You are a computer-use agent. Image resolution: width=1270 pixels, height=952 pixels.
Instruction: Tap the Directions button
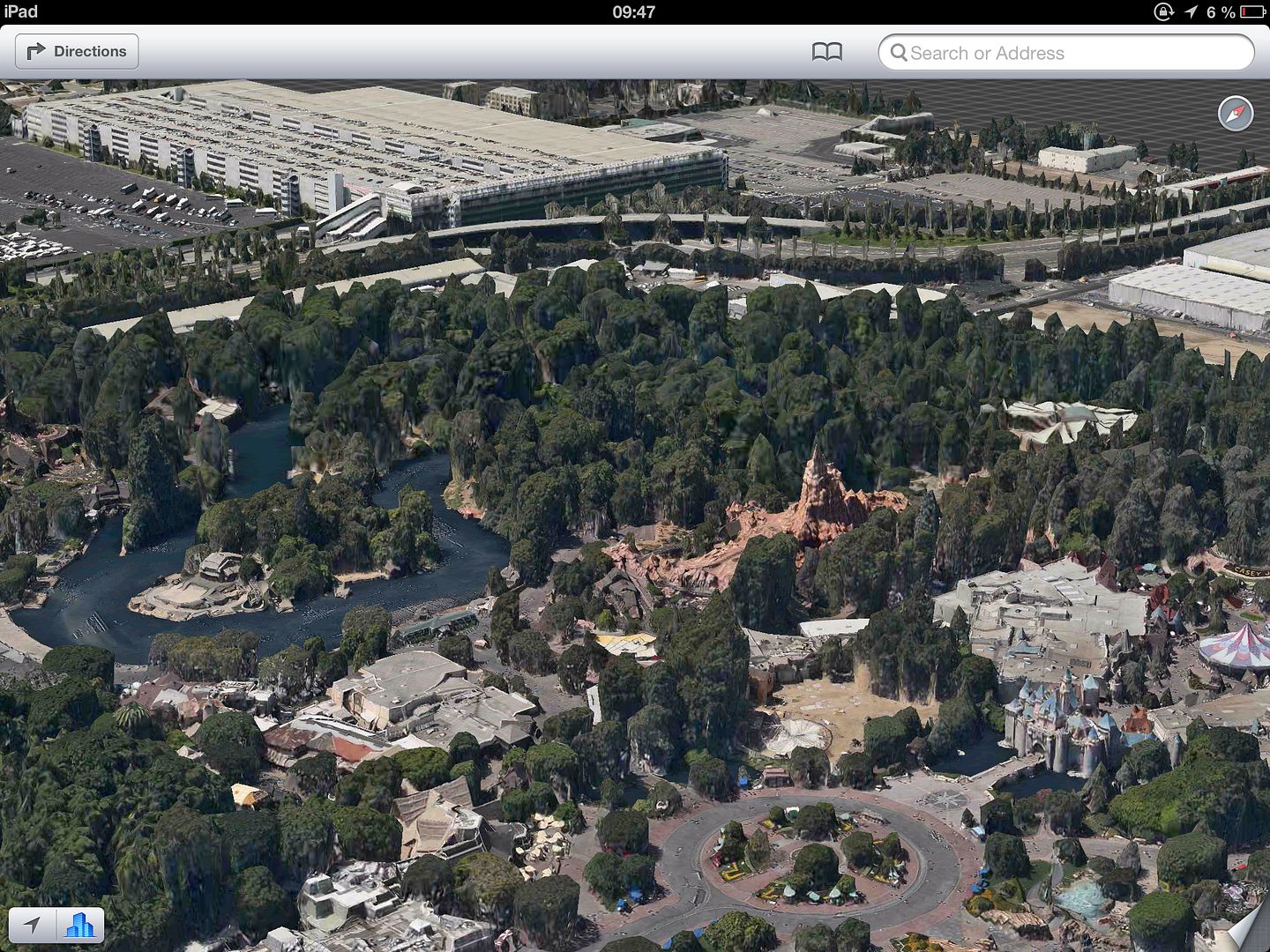click(77, 52)
